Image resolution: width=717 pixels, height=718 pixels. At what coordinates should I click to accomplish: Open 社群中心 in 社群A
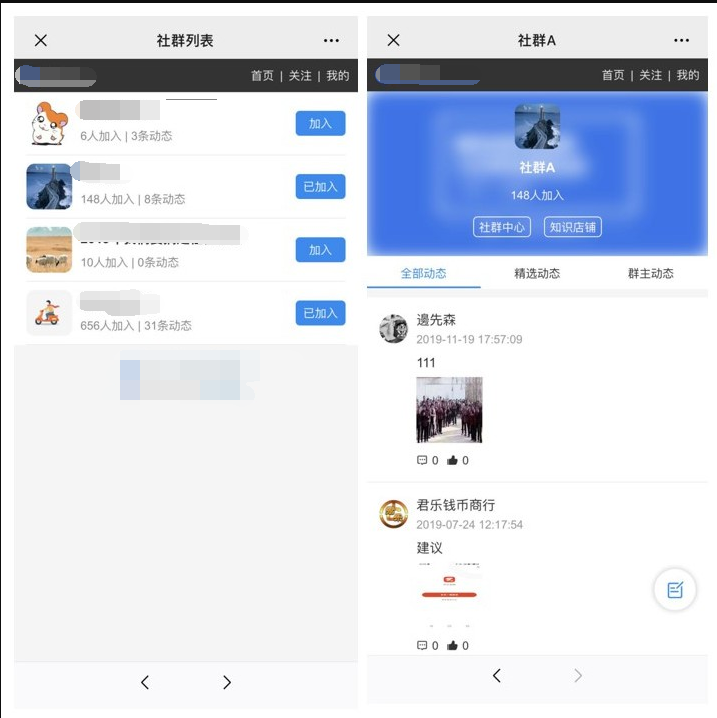click(501, 227)
